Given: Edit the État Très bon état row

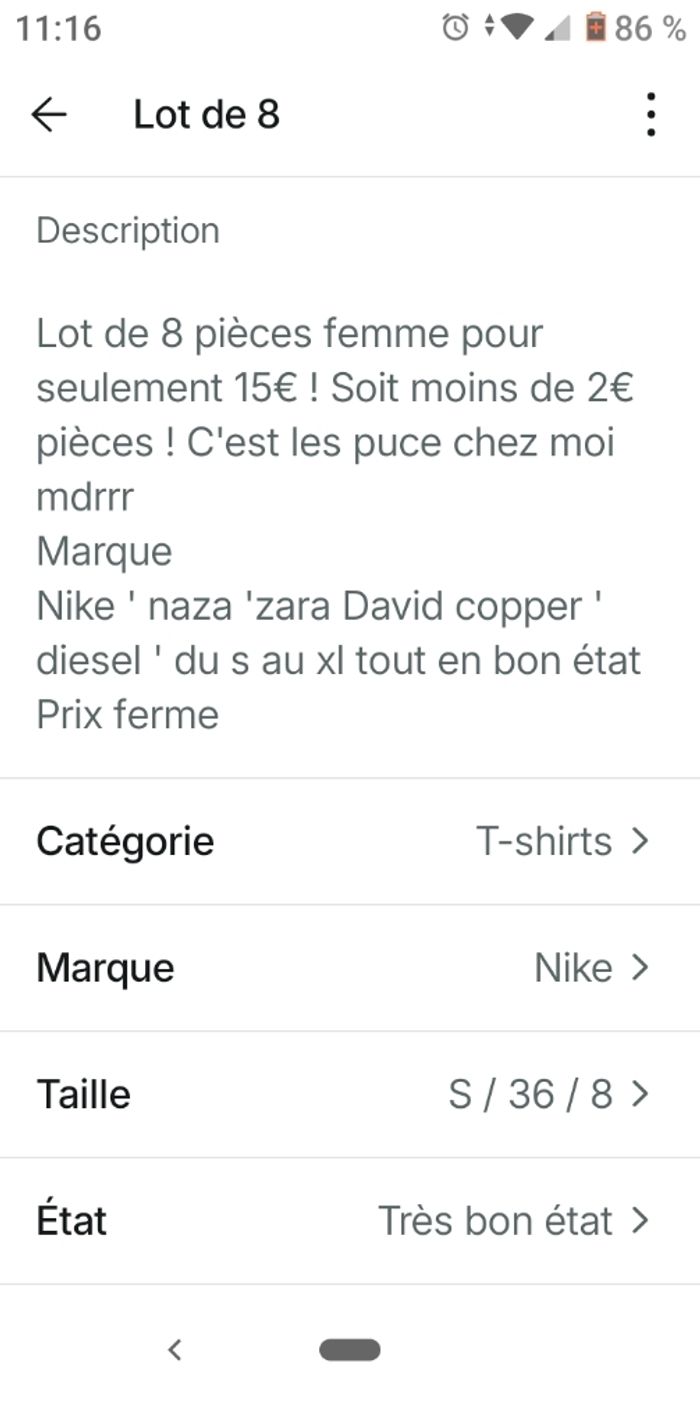Looking at the screenshot, I should 350,1221.
